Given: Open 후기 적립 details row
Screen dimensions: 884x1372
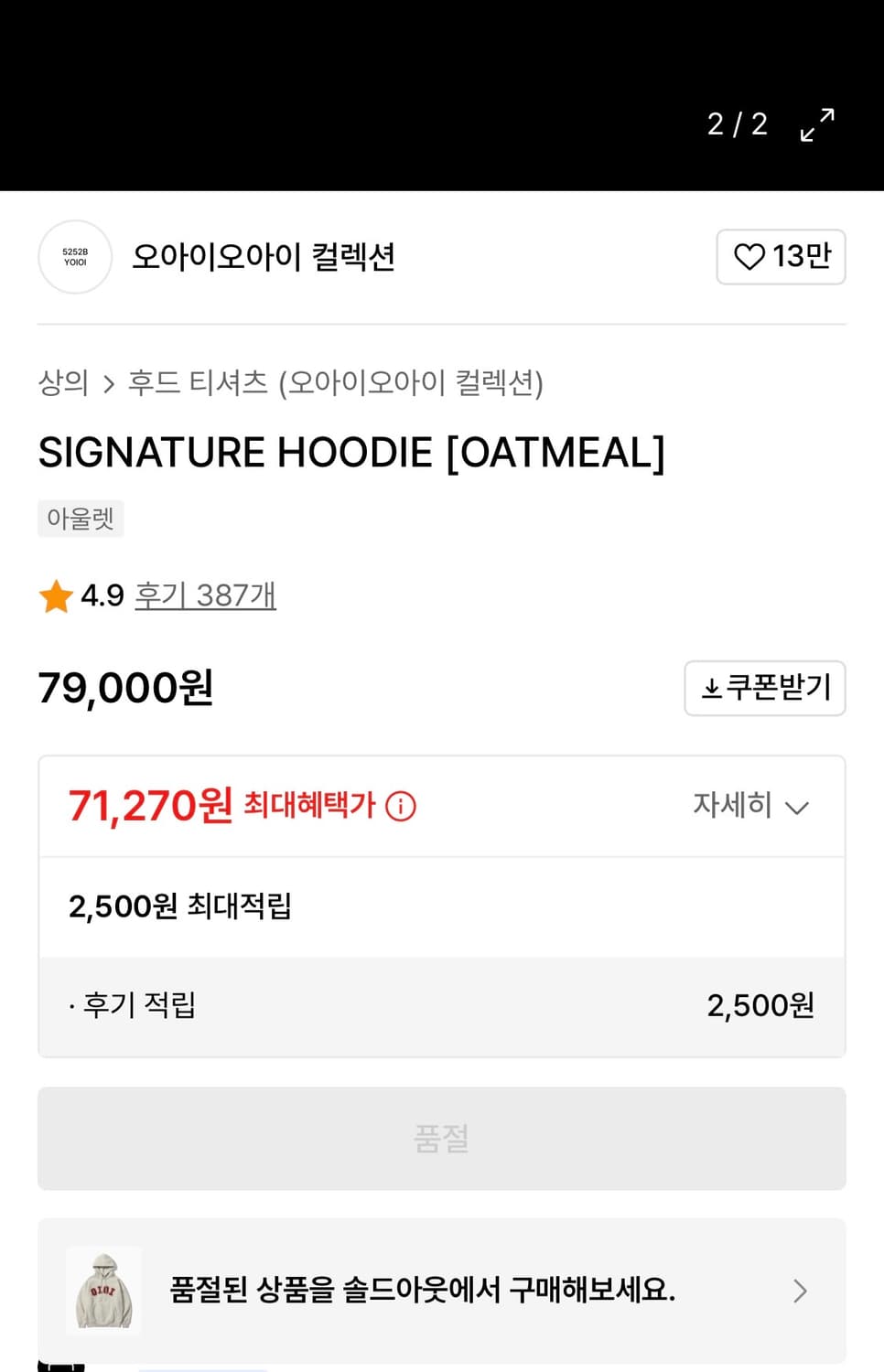Looking at the screenshot, I should click(x=442, y=1005).
